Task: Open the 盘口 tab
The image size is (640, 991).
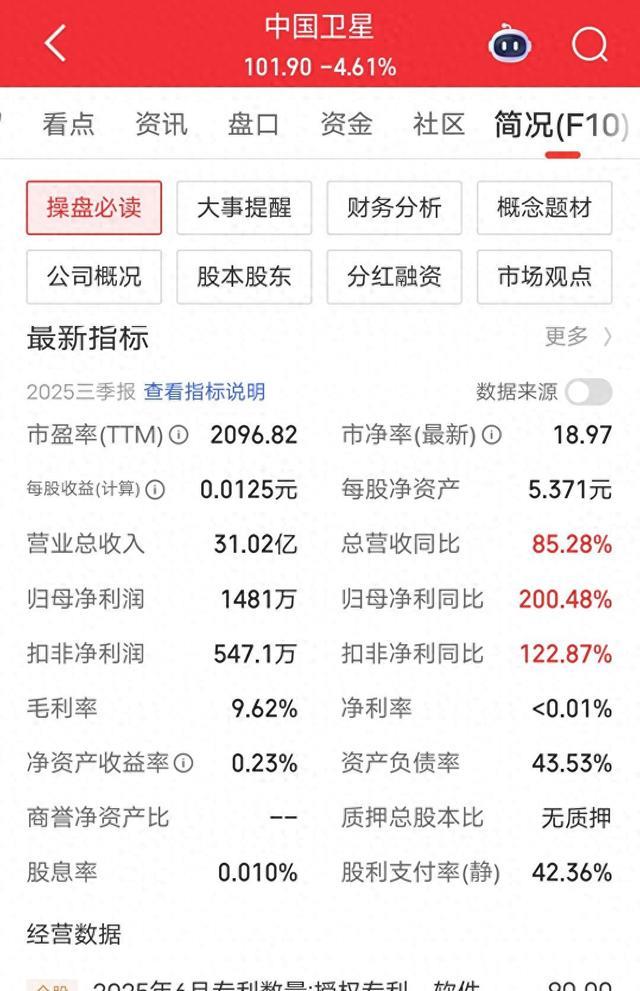Action: pos(254,124)
